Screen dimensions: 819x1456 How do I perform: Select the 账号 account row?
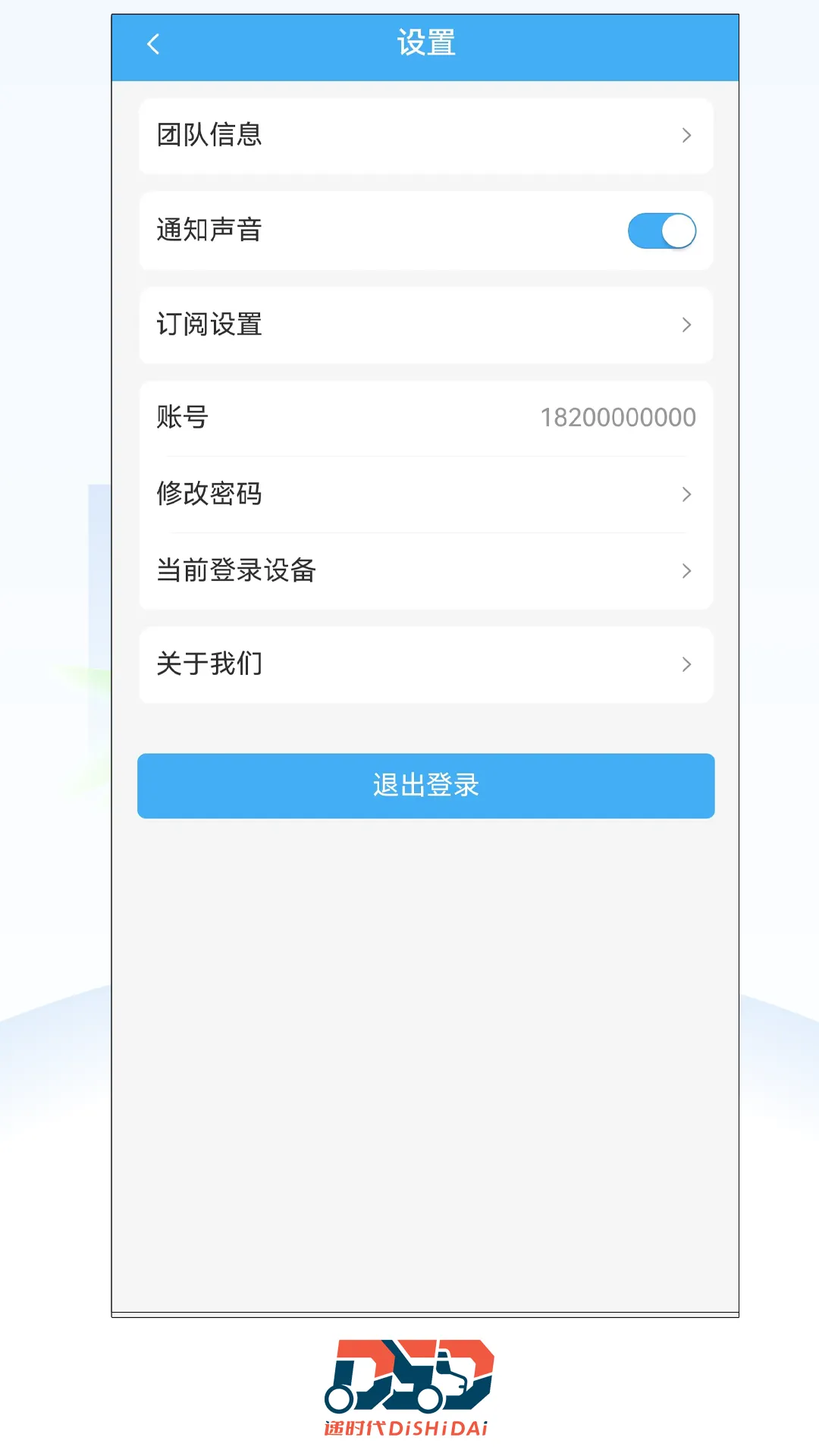425,417
